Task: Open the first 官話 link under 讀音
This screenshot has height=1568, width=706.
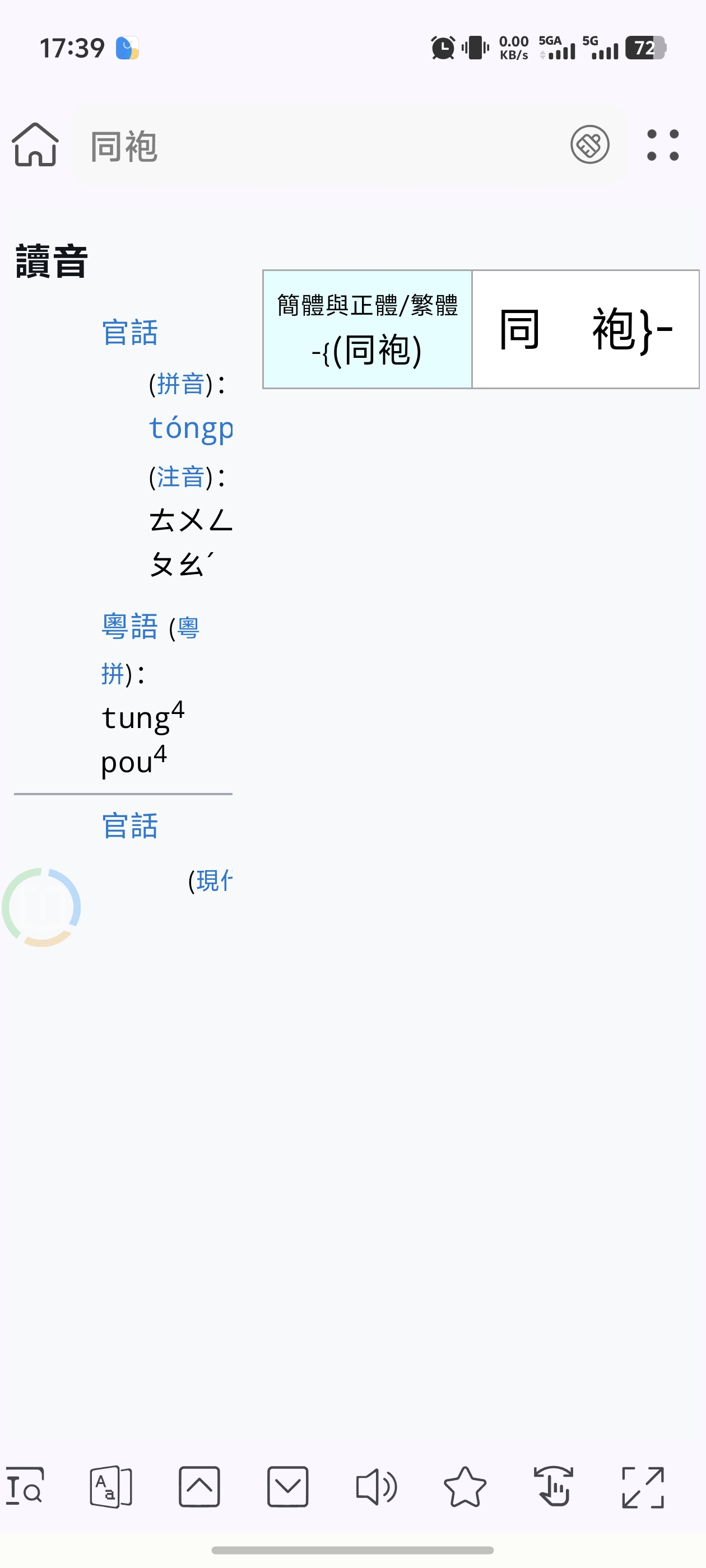Action: 130,332
